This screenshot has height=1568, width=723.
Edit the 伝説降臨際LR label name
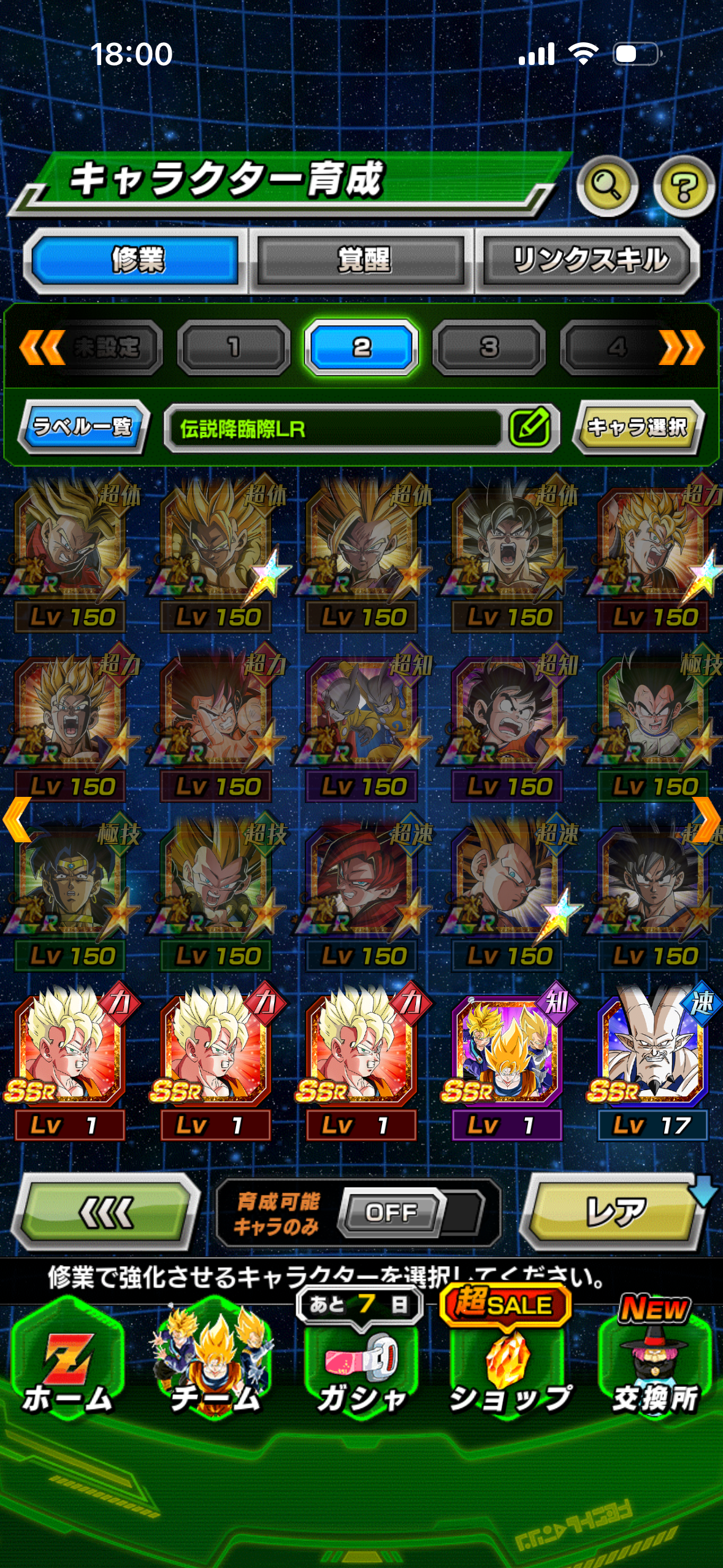(530, 428)
